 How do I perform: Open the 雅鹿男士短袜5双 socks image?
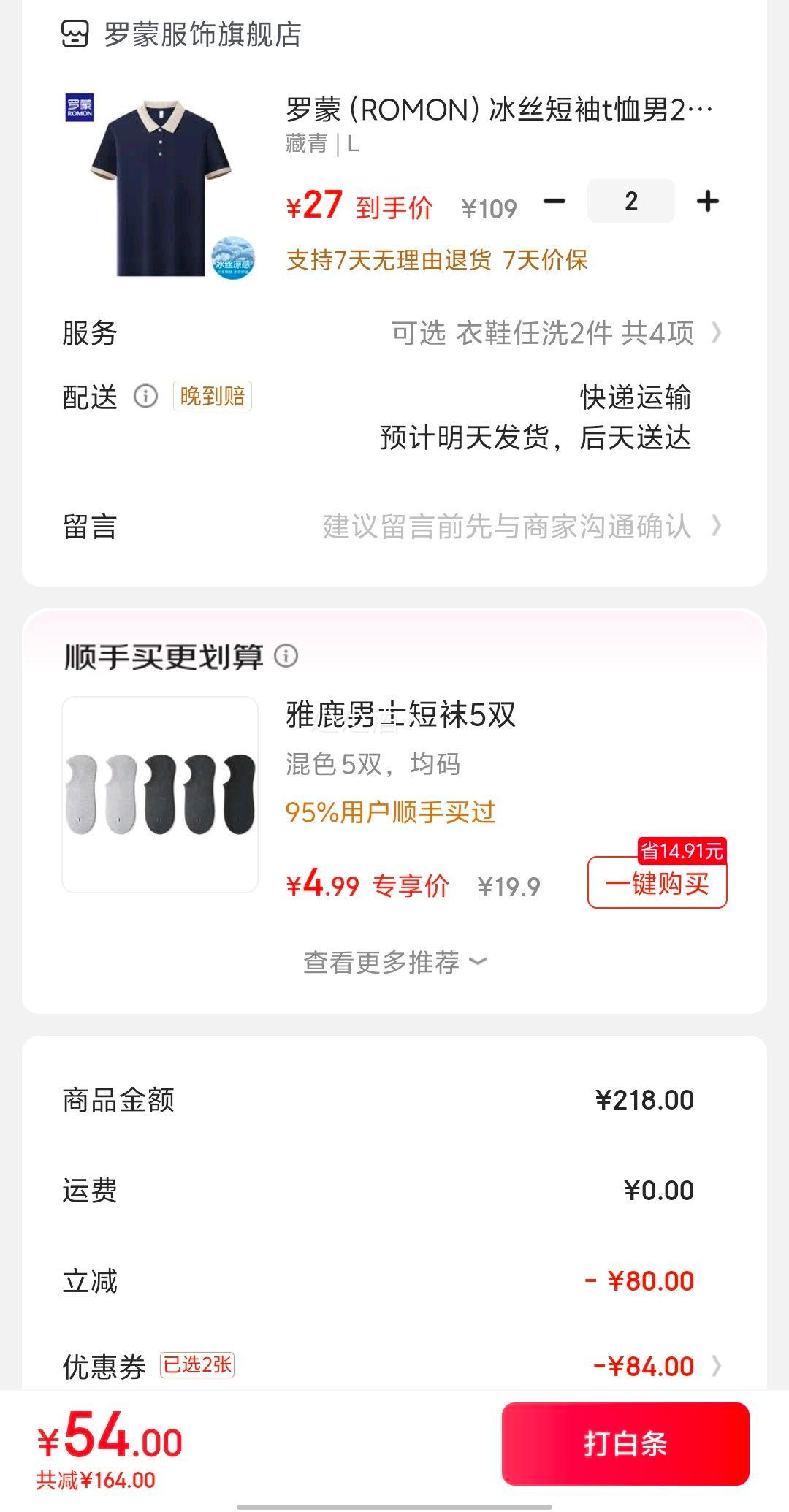pyautogui.click(x=160, y=794)
